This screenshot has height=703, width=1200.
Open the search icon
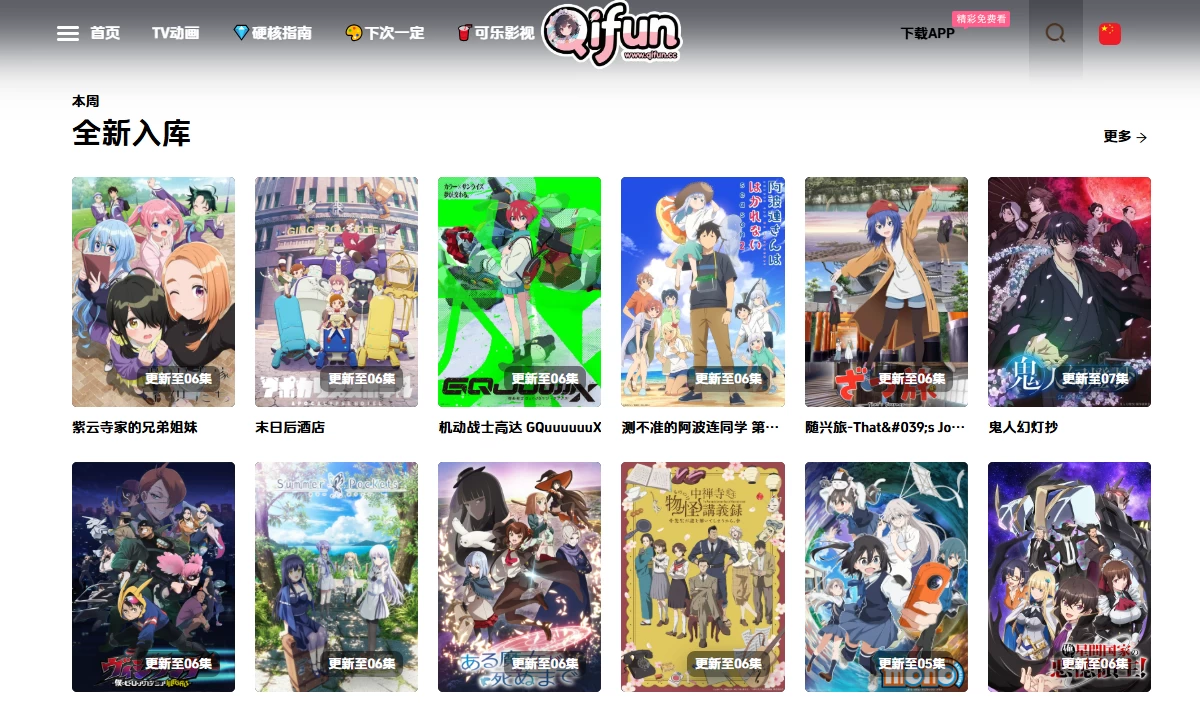click(1055, 33)
